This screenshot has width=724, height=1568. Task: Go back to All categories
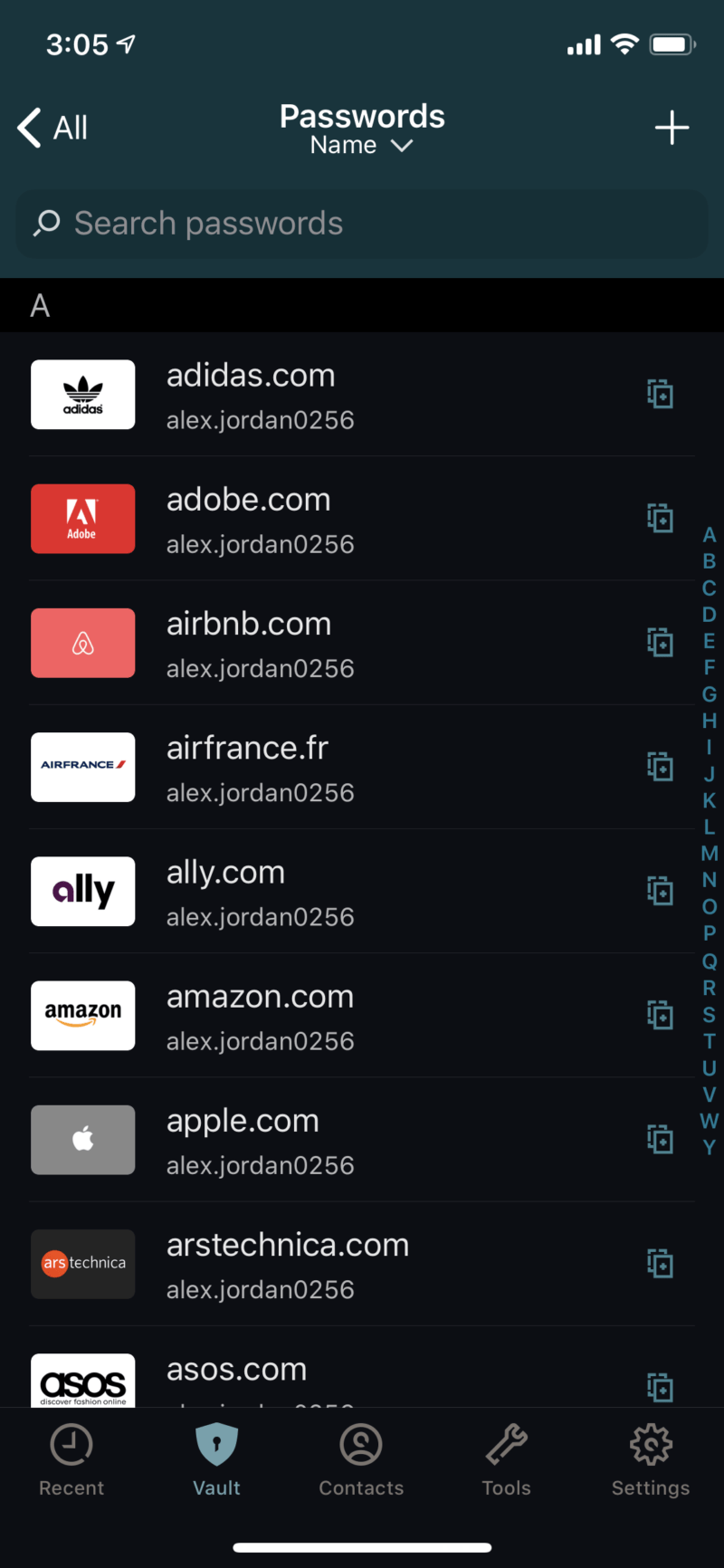pos(51,127)
